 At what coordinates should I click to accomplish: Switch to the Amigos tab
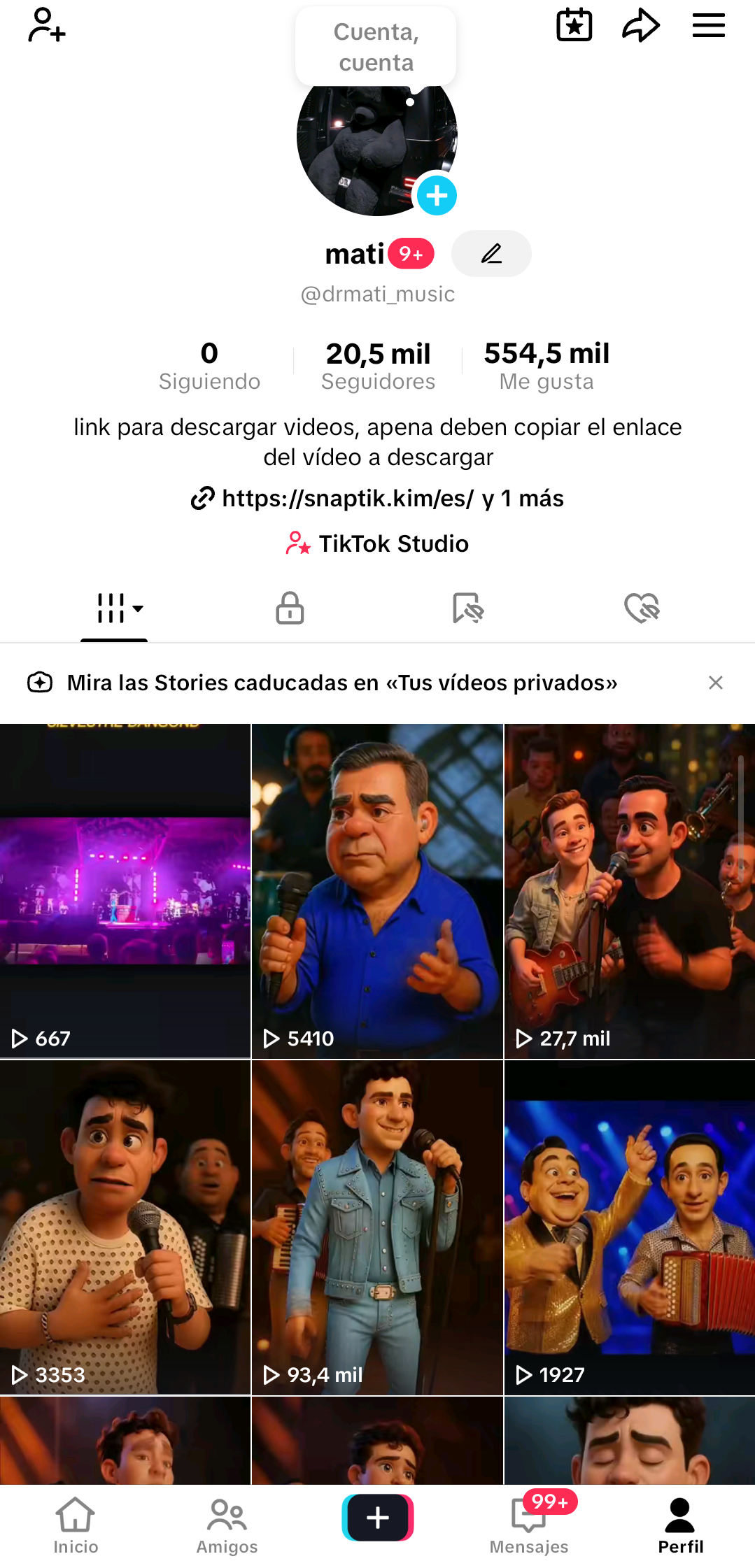click(x=227, y=1526)
